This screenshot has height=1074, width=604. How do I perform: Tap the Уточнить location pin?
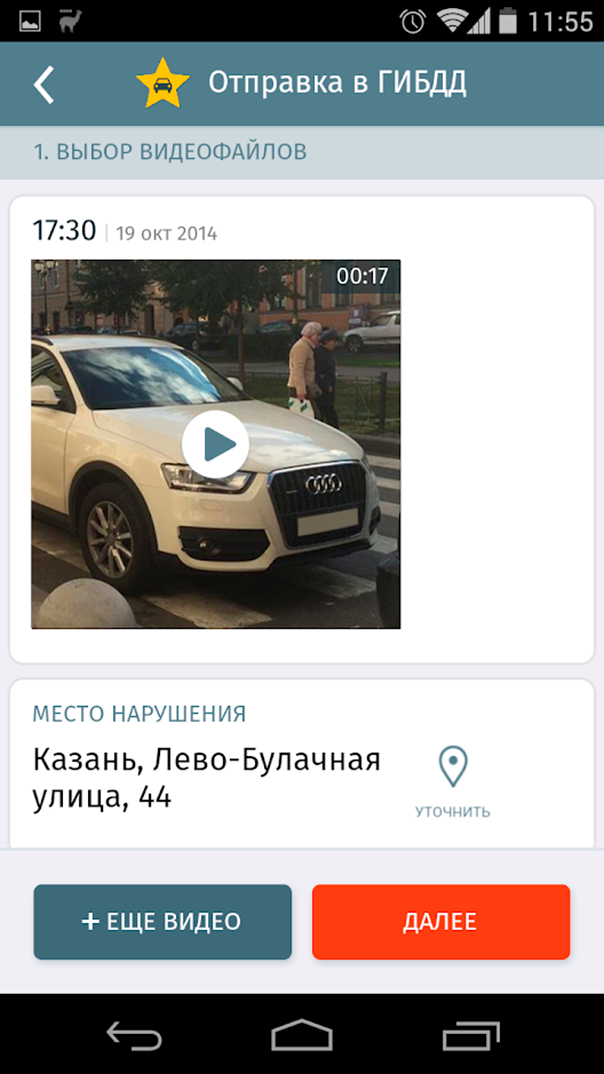coord(453,780)
